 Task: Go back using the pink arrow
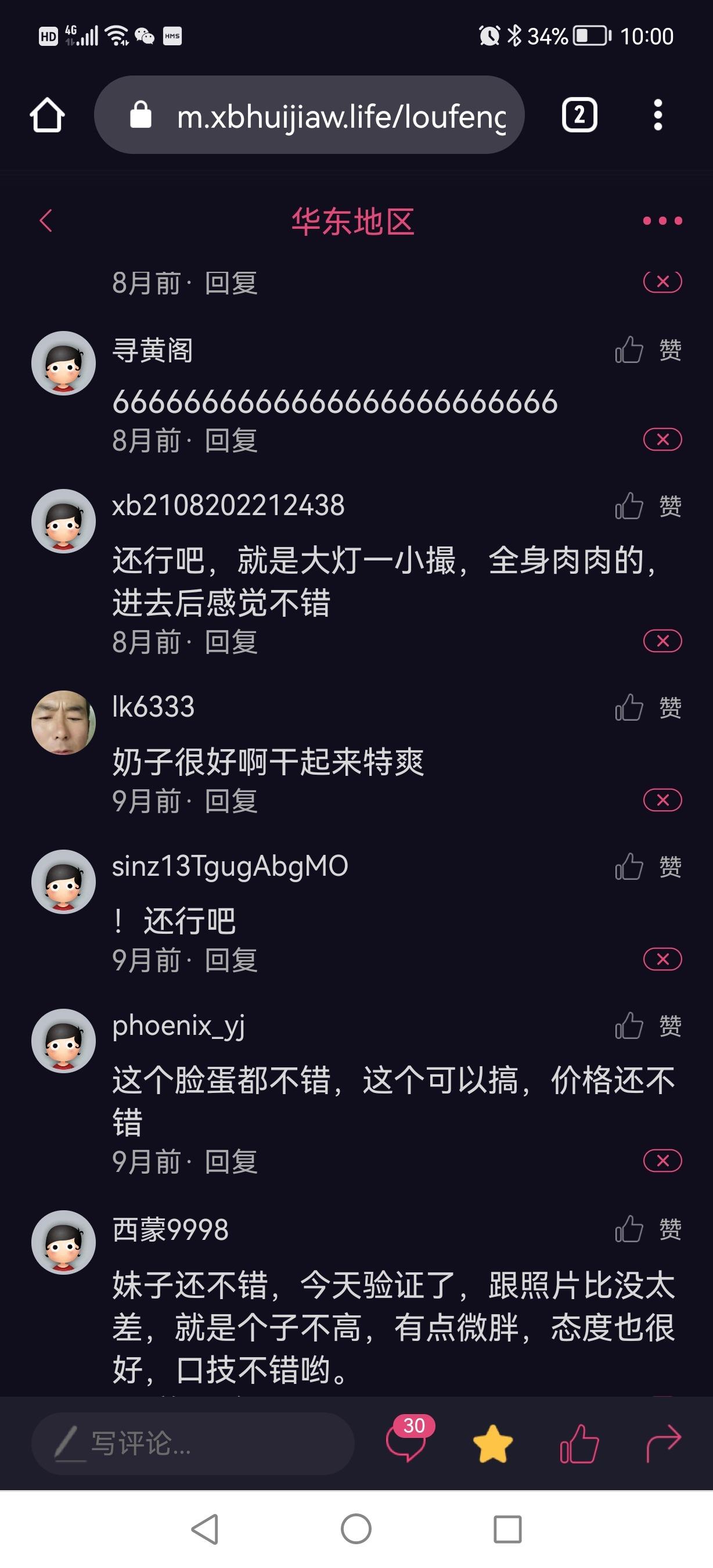coord(46,220)
